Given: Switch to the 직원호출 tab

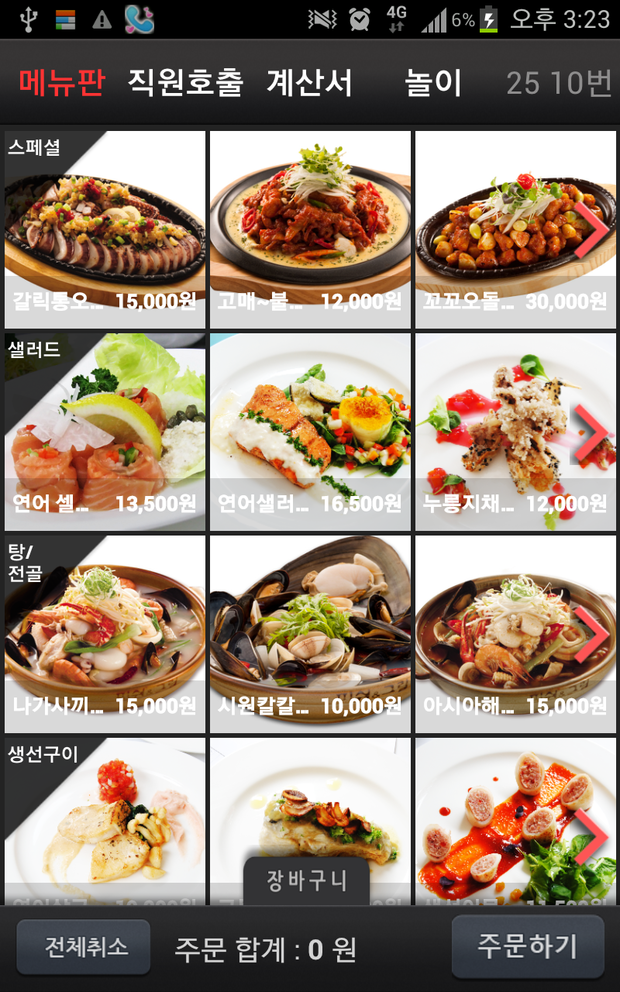Looking at the screenshot, I should 185,83.
